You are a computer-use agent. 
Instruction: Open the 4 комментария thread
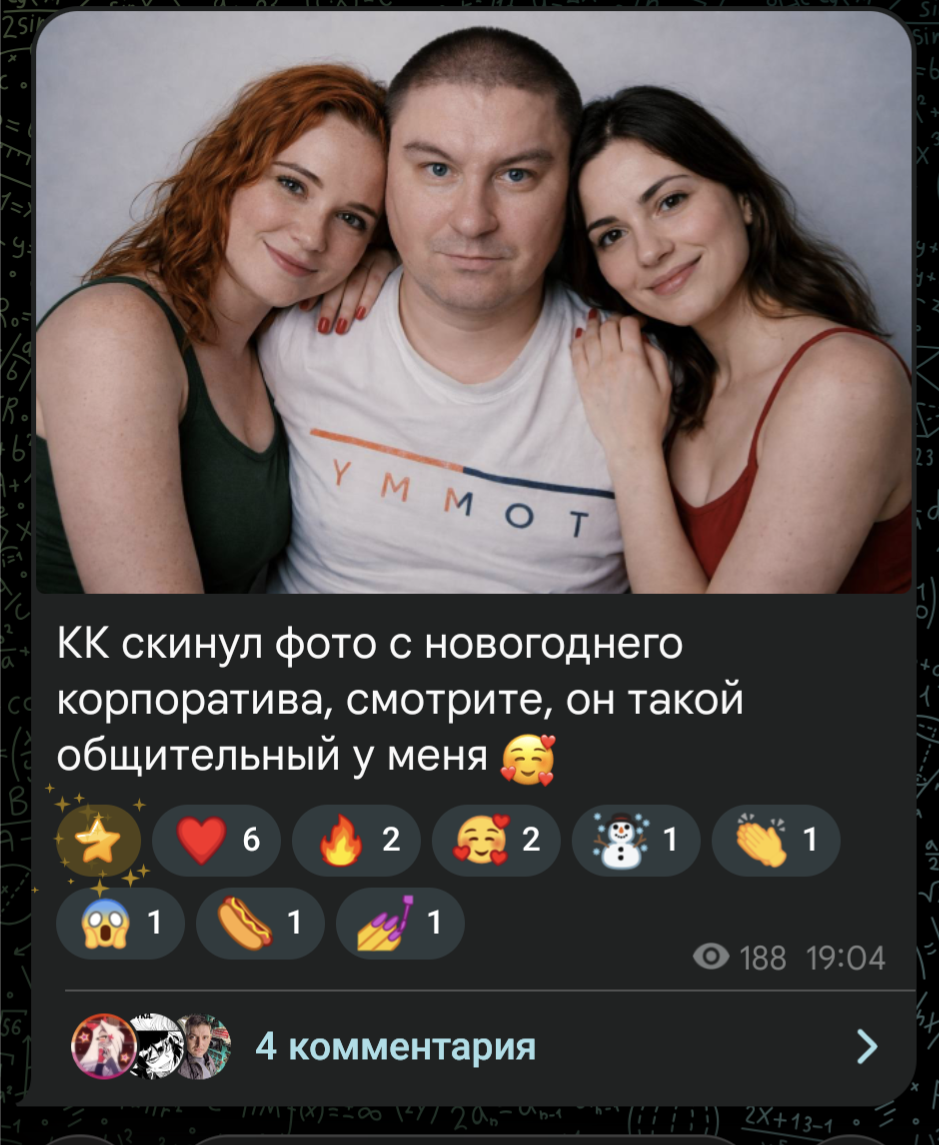(x=470, y=1047)
